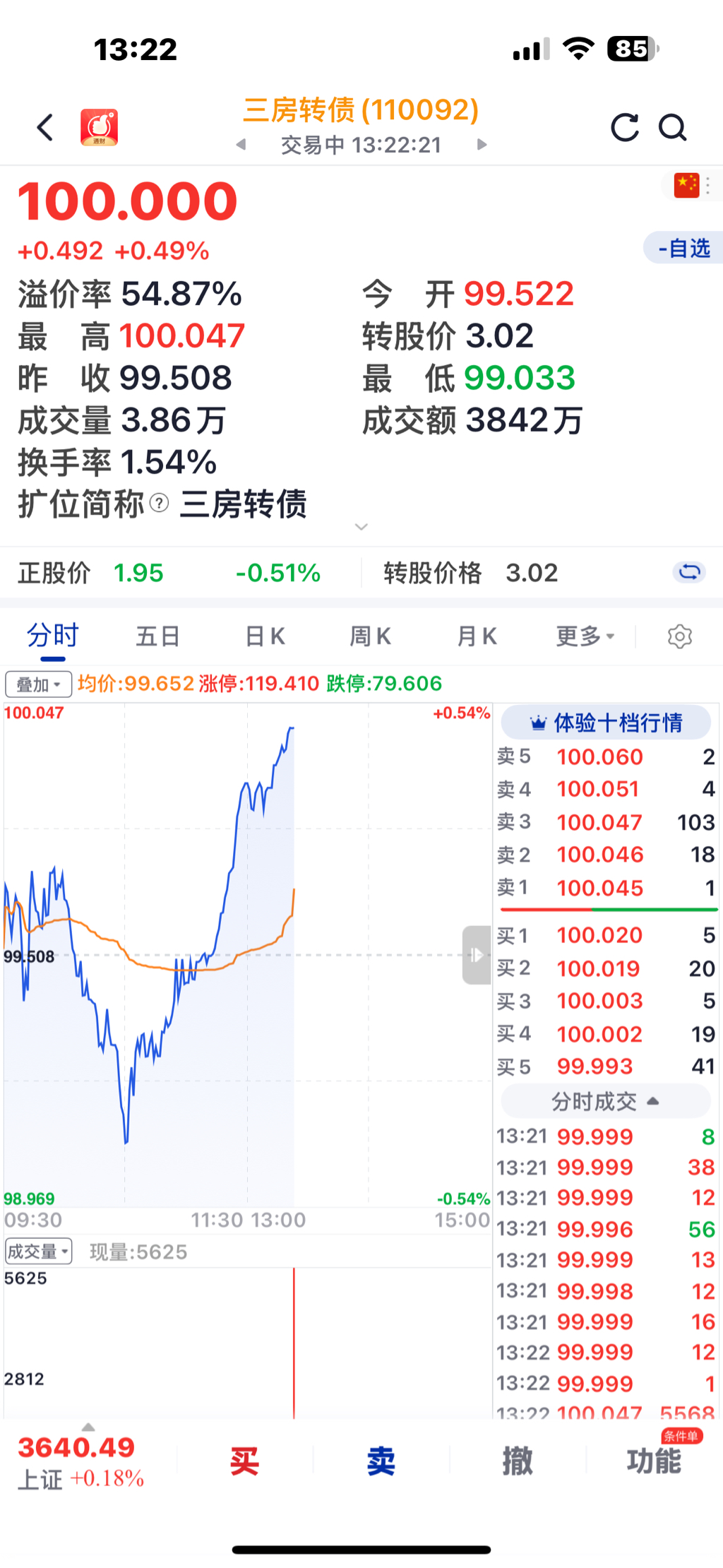Switch to the 五日 chart tab
723x1568 pixels.
pos(157,636)
